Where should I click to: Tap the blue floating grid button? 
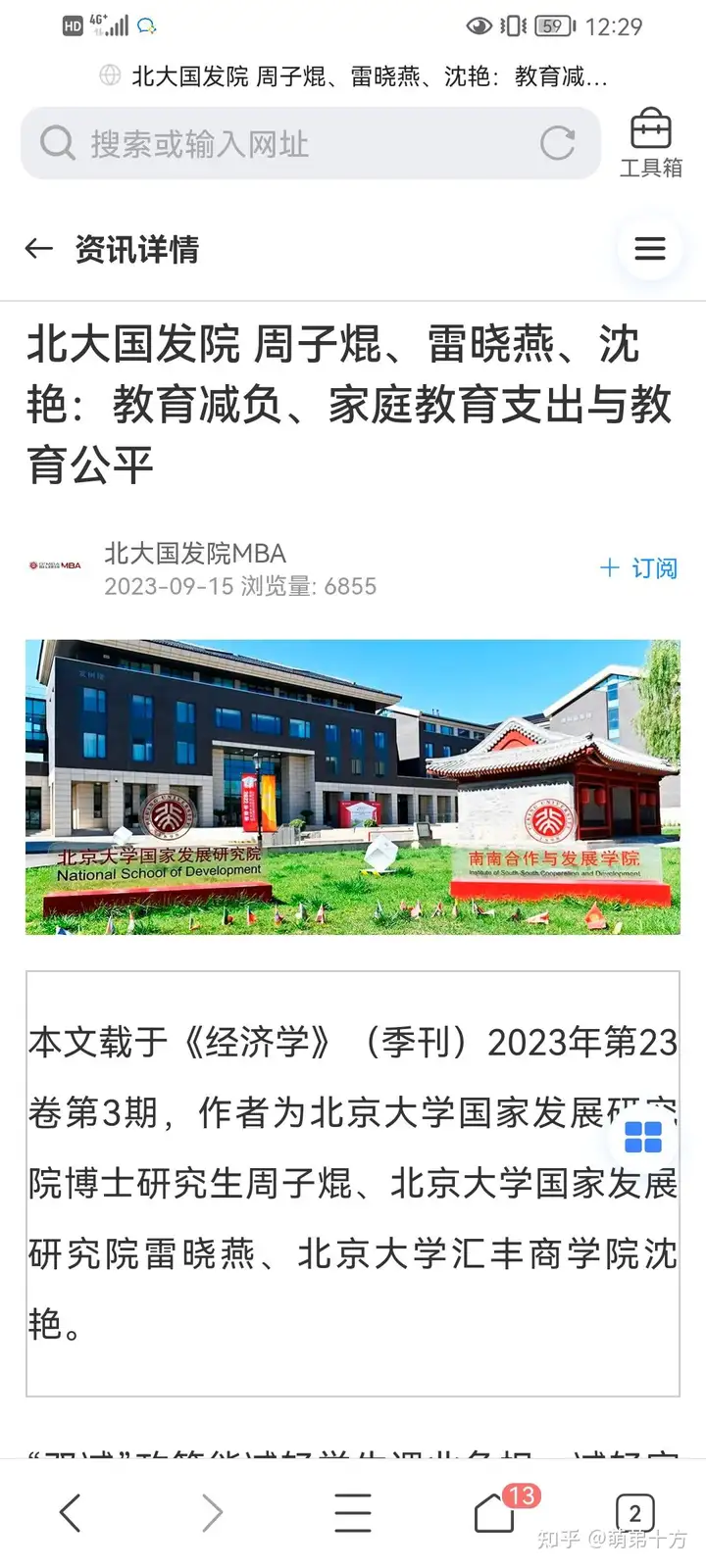coord(643,1138)
